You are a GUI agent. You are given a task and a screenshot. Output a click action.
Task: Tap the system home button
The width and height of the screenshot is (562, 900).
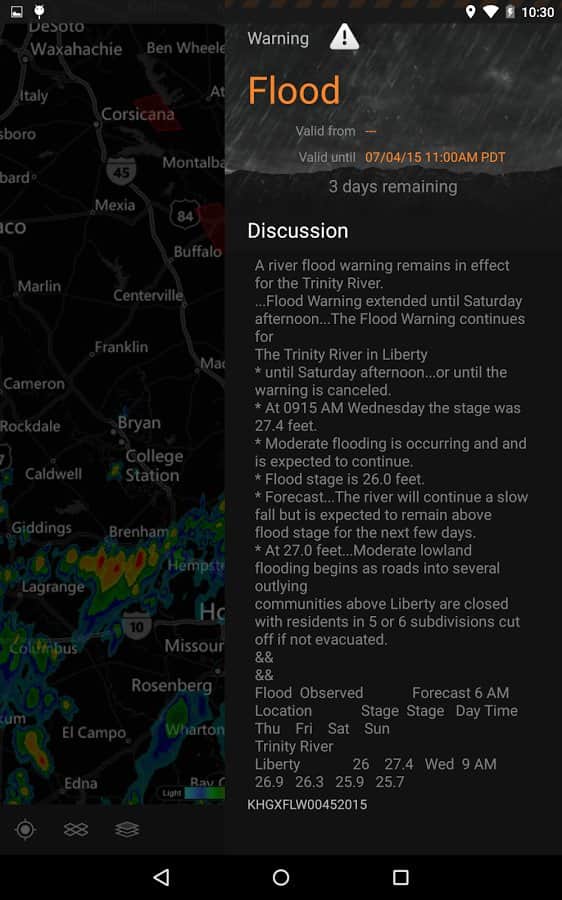pos(281,877)
